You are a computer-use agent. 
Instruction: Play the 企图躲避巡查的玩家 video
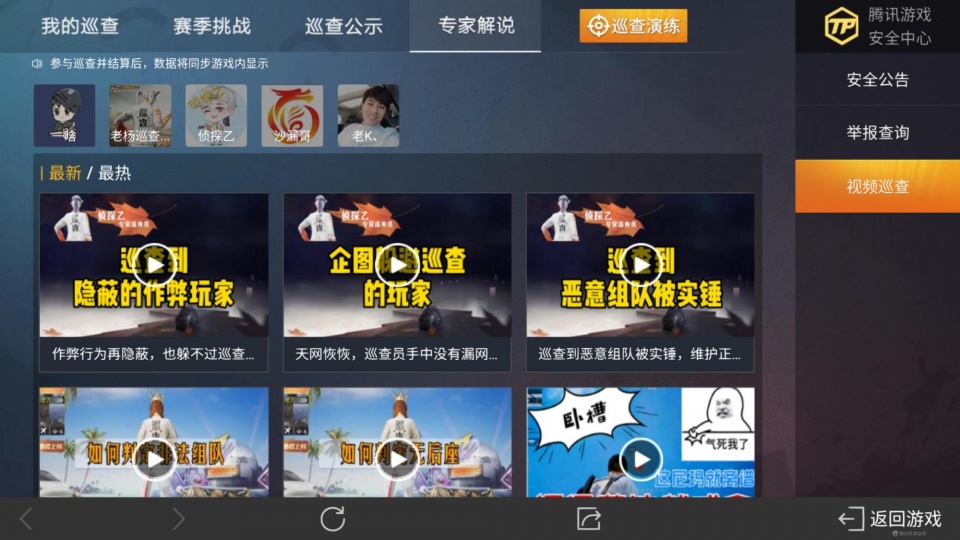[397, 265]
